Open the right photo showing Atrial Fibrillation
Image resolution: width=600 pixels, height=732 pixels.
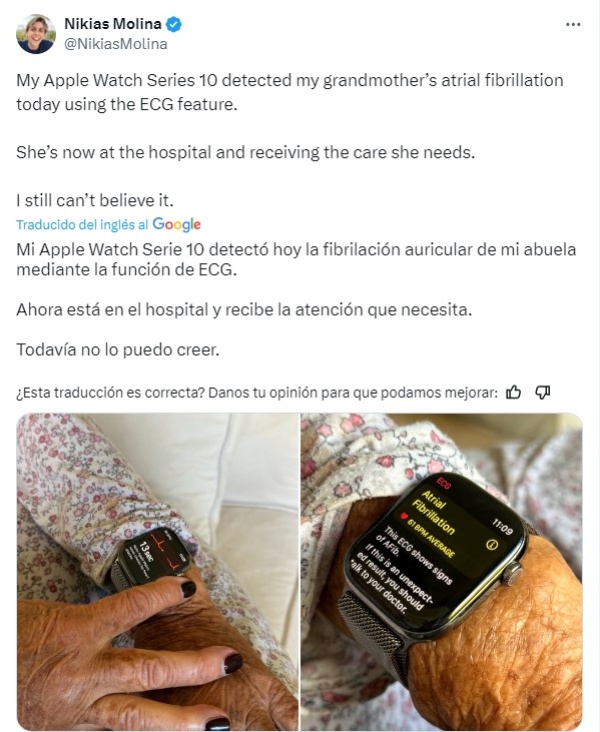441,571
